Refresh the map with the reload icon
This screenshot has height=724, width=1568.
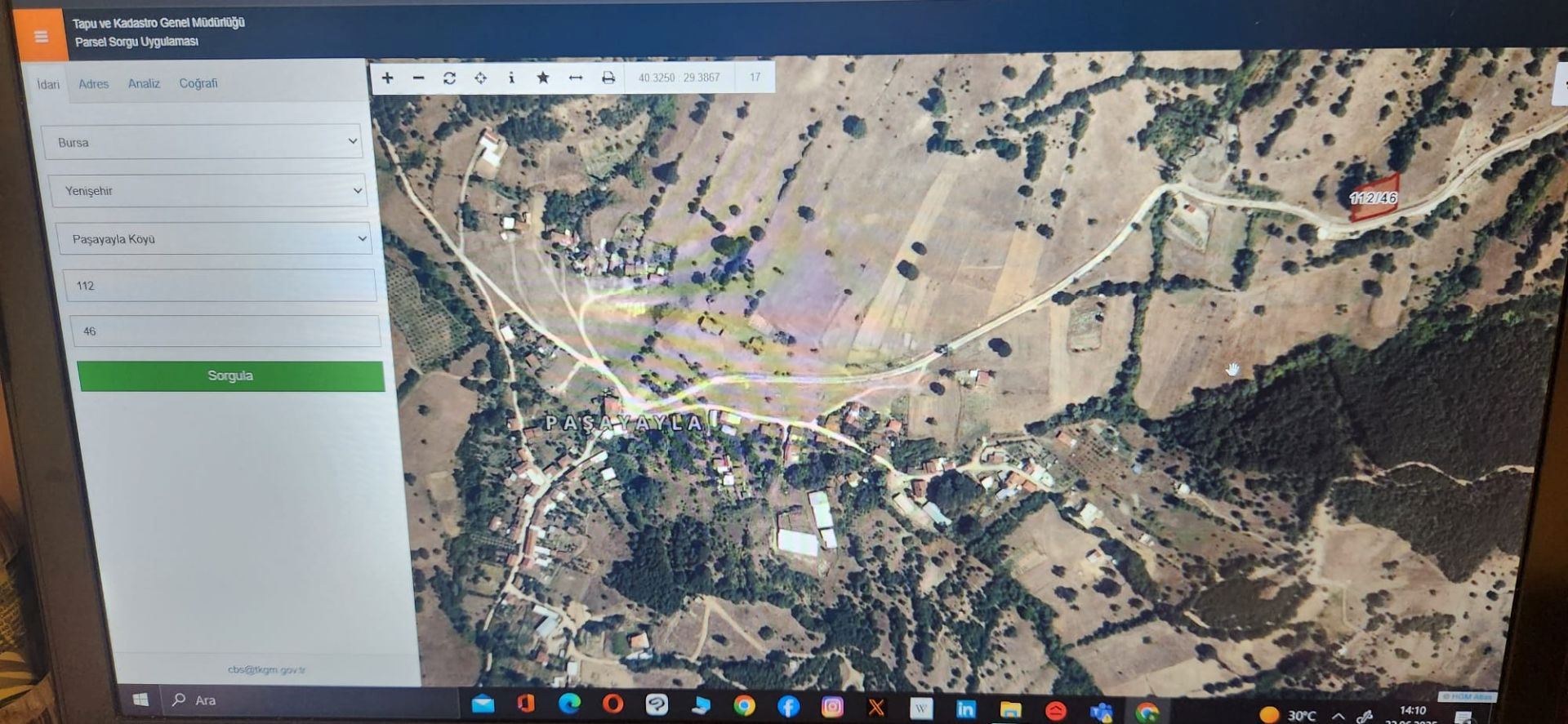pyautogui.click(x=449, y=78)
